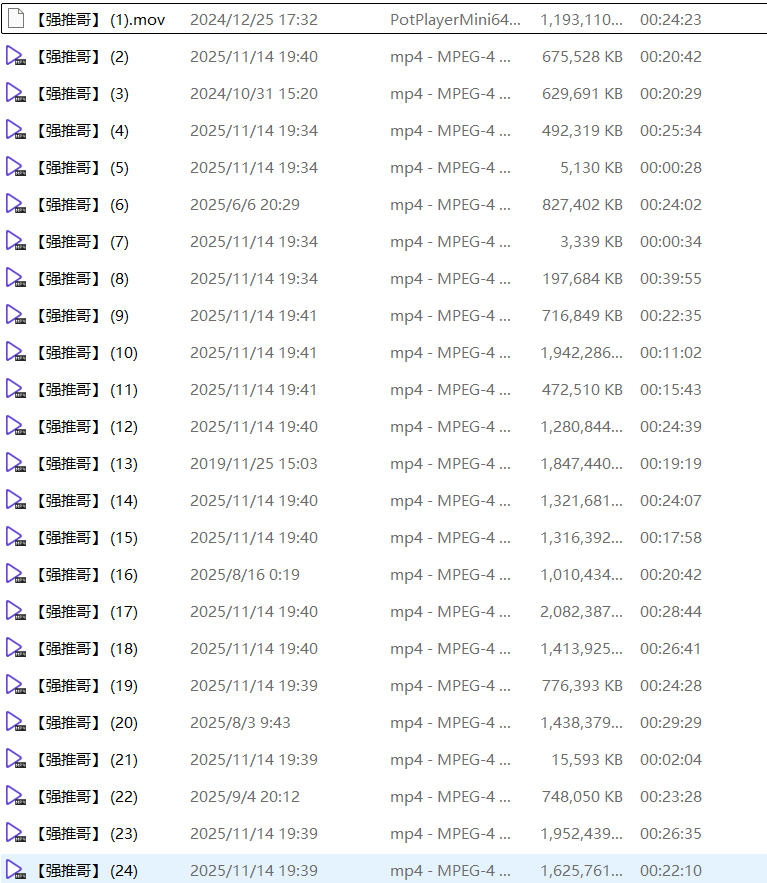Pick the file 【强推哥】 (11)
This screenshot has height=883, width=767.
pos(85,390)
